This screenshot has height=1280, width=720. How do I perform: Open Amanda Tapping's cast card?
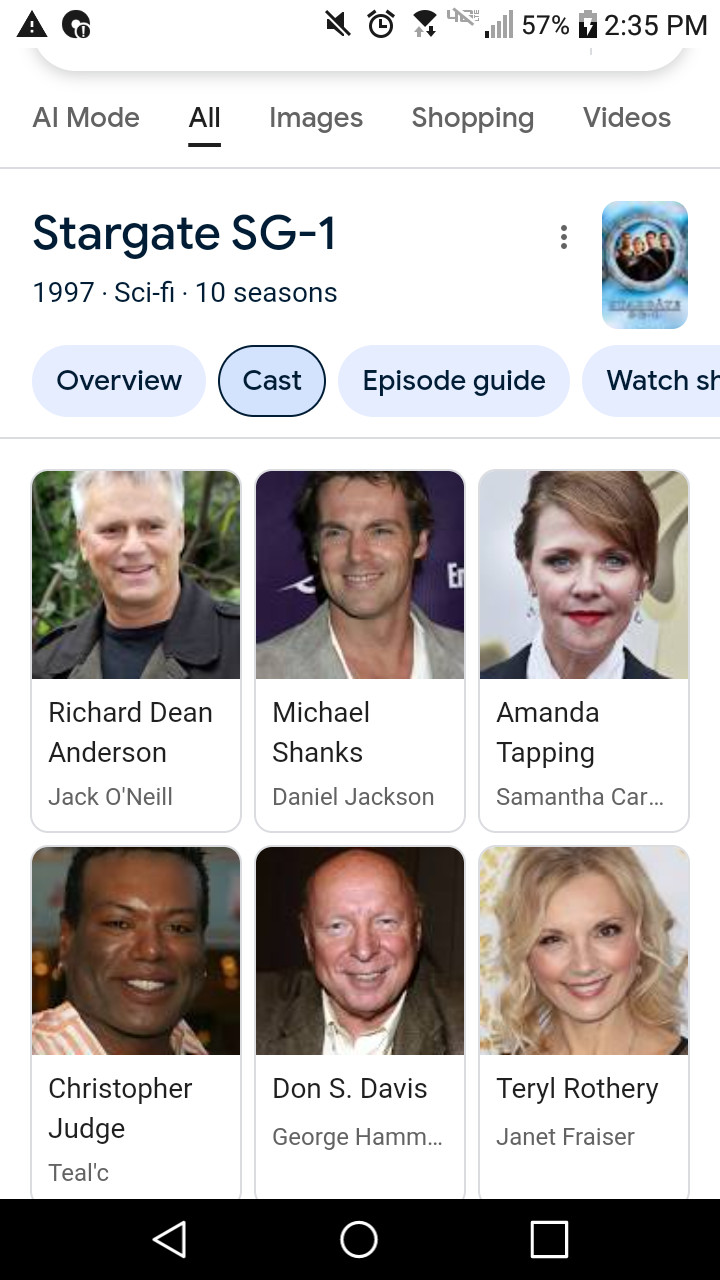click(x=584, y=650)
